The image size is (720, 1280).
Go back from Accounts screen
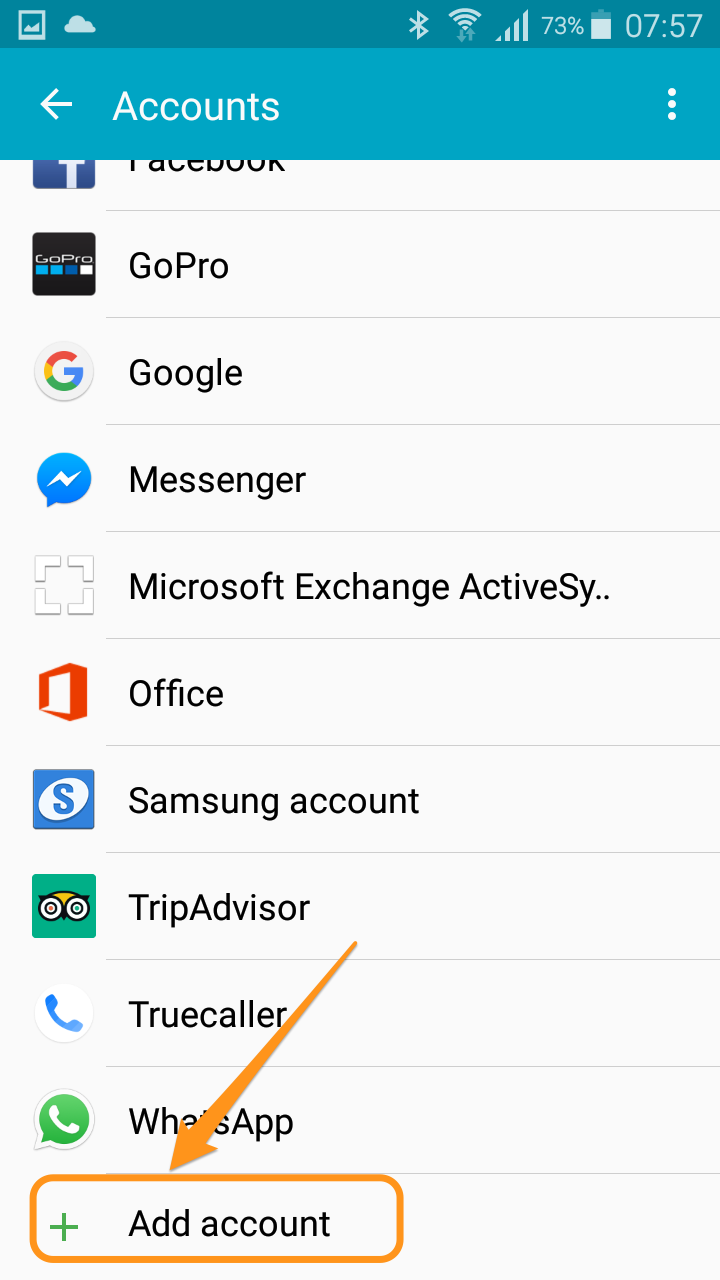pyautogui.click(x=57, y=105)
